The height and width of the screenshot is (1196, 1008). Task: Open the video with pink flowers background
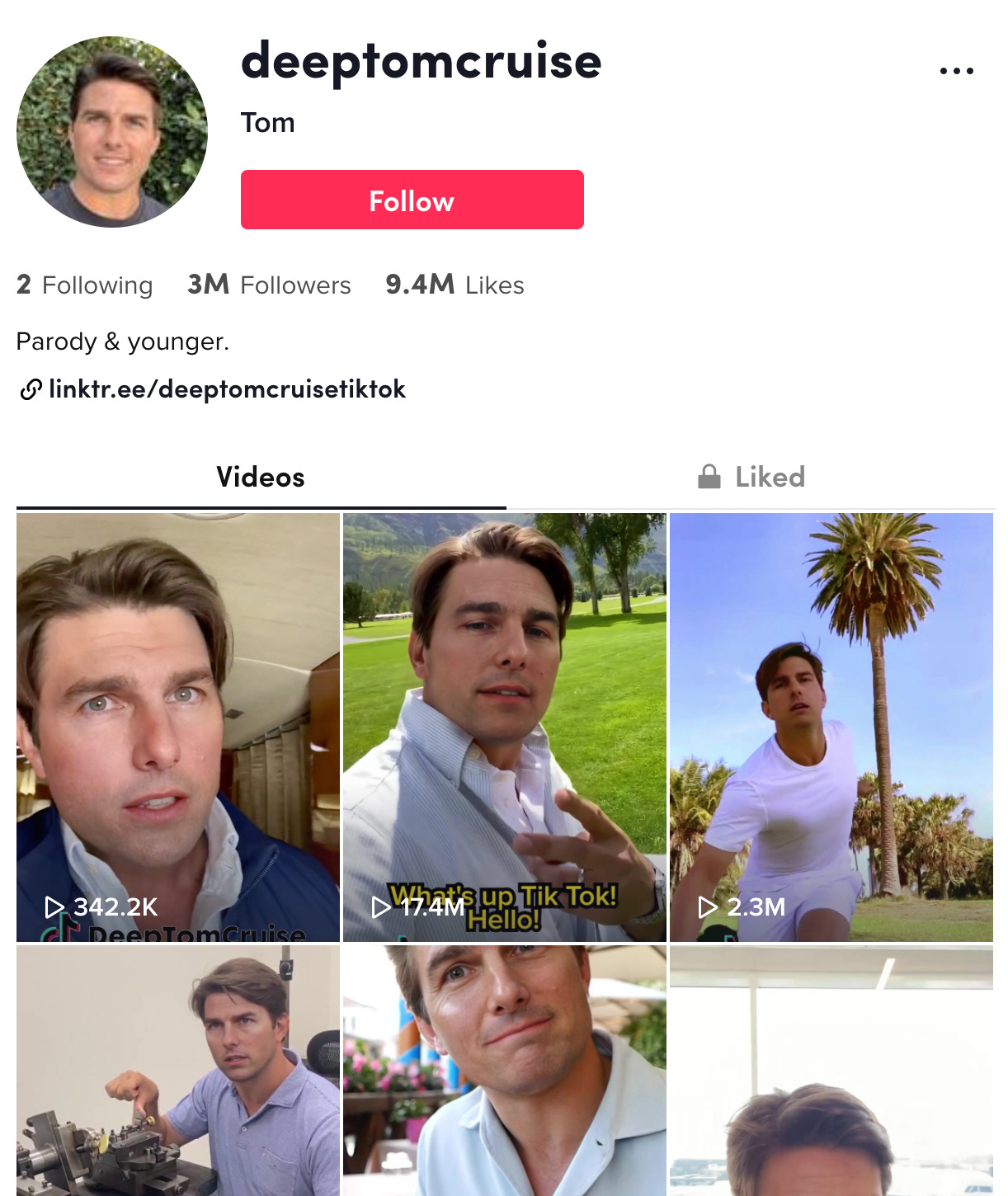point(504,1072)
